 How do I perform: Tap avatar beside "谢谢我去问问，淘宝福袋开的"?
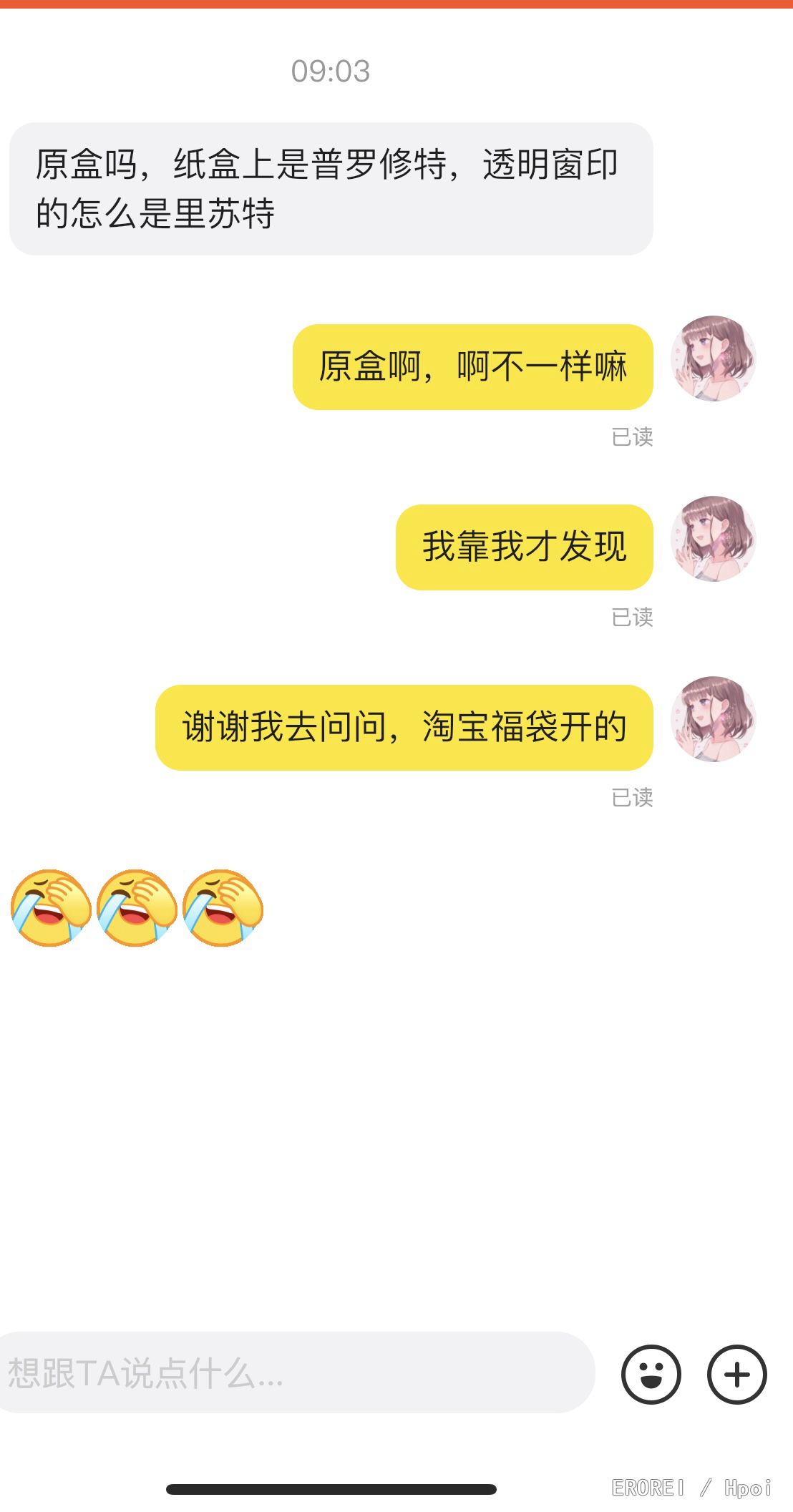[x=713, y=719]
